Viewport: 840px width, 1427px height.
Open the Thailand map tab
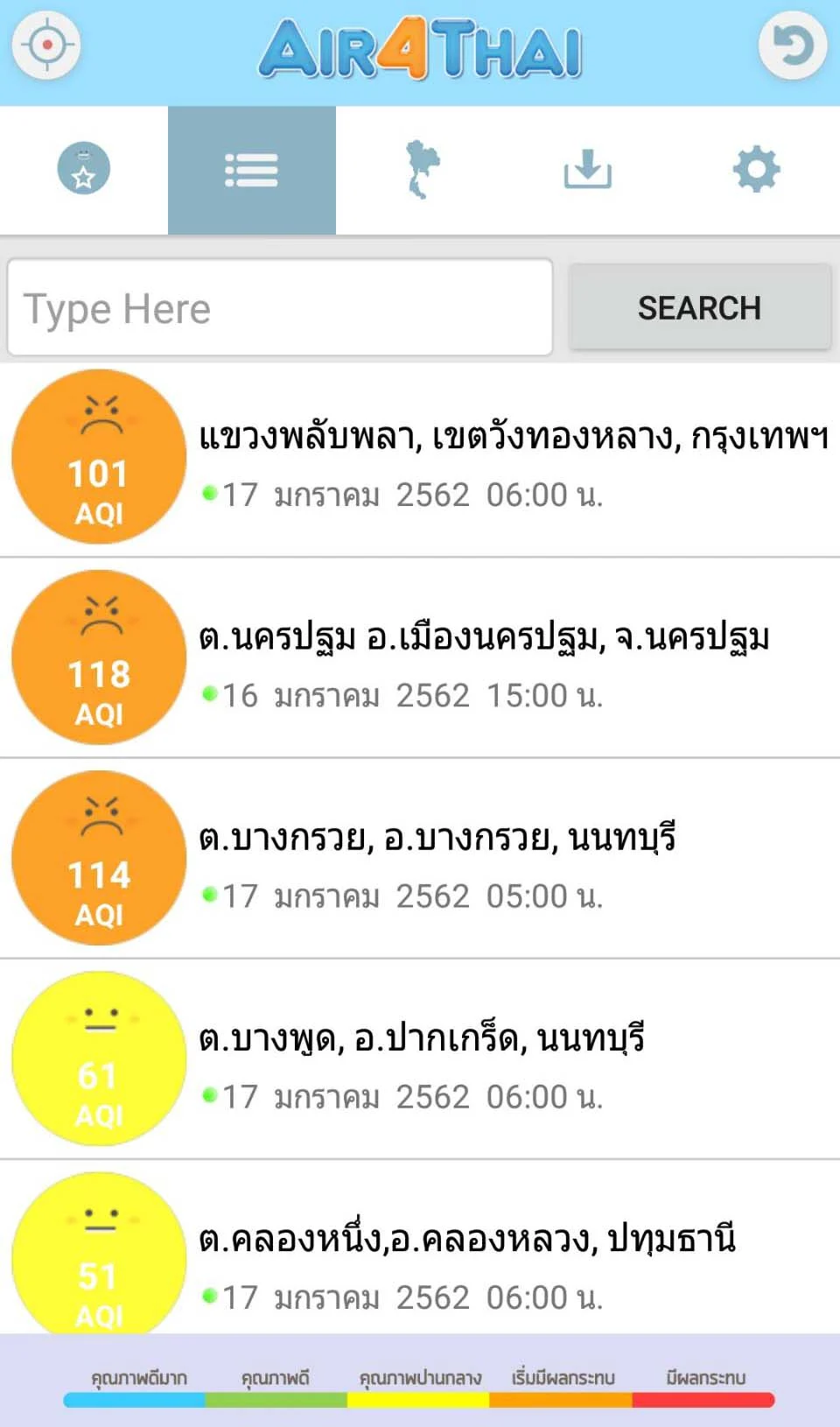pos(422,170)
